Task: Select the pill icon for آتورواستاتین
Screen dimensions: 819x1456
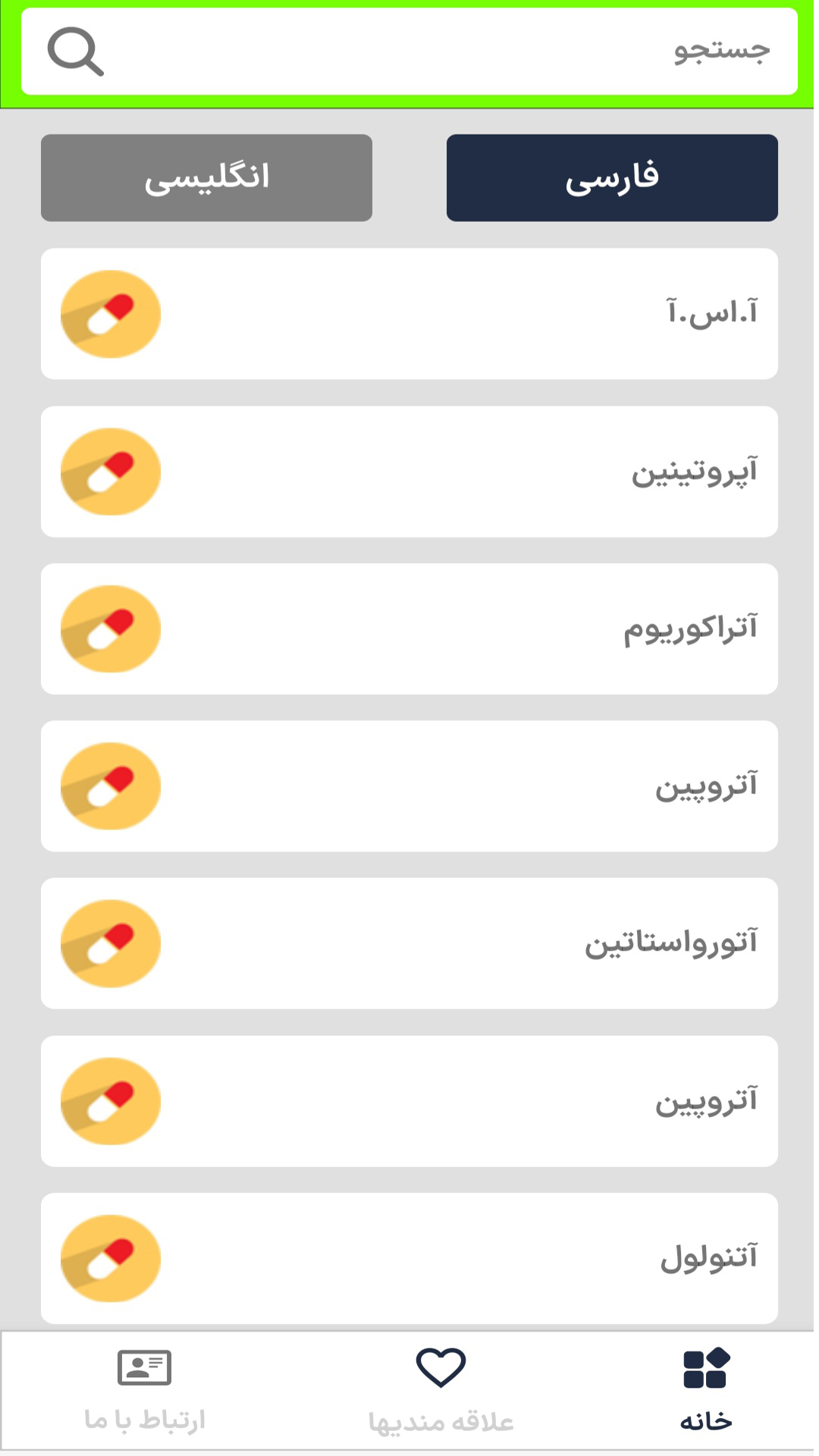Action: (109, 944)
